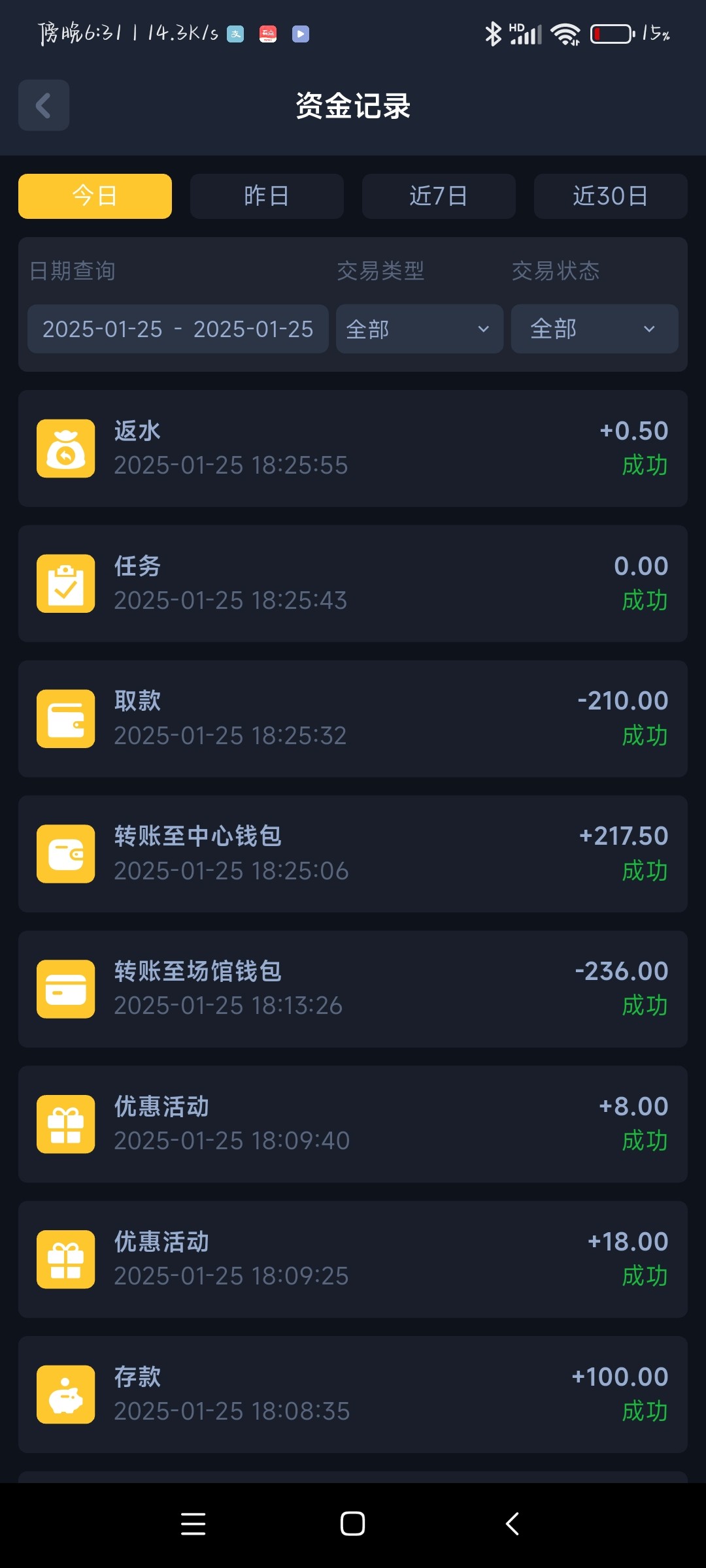The width and height of the screenshot is (706, 1568).
Task: View the 取款 -210.00 record
Action: [x=353, y=719]
